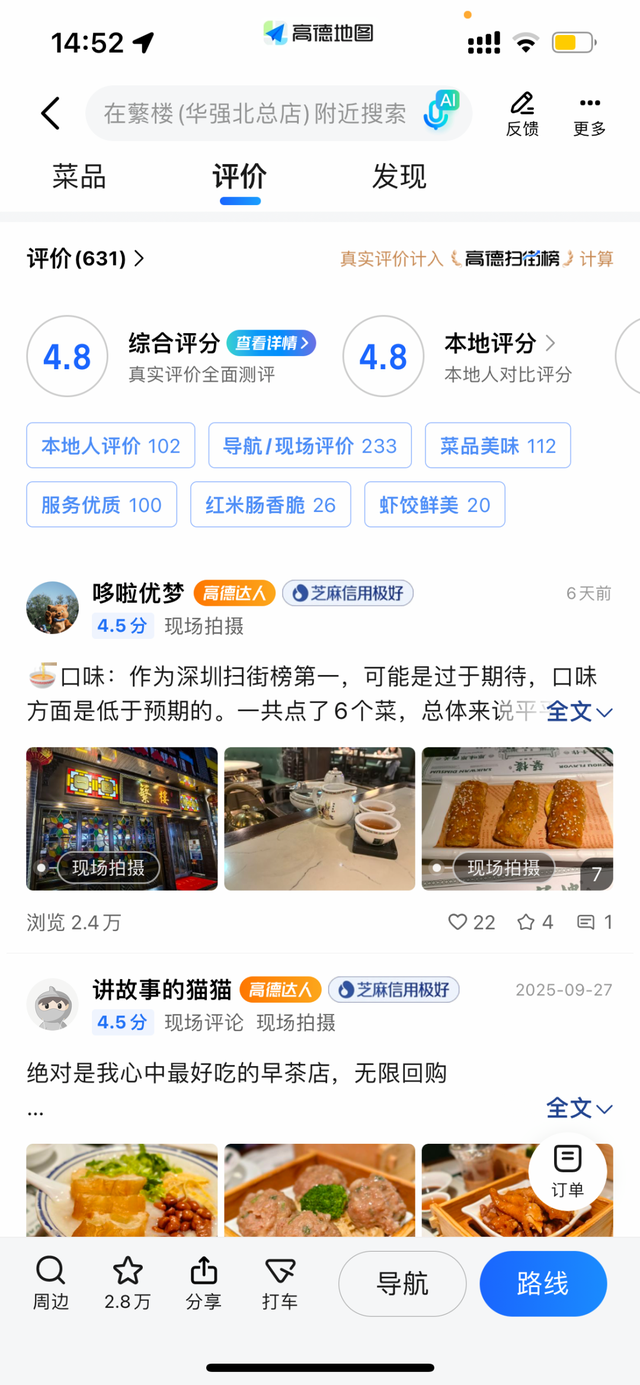Share this restaurant via 分享
This screenshot has width=640, height=1385.
pos(203,1284)
